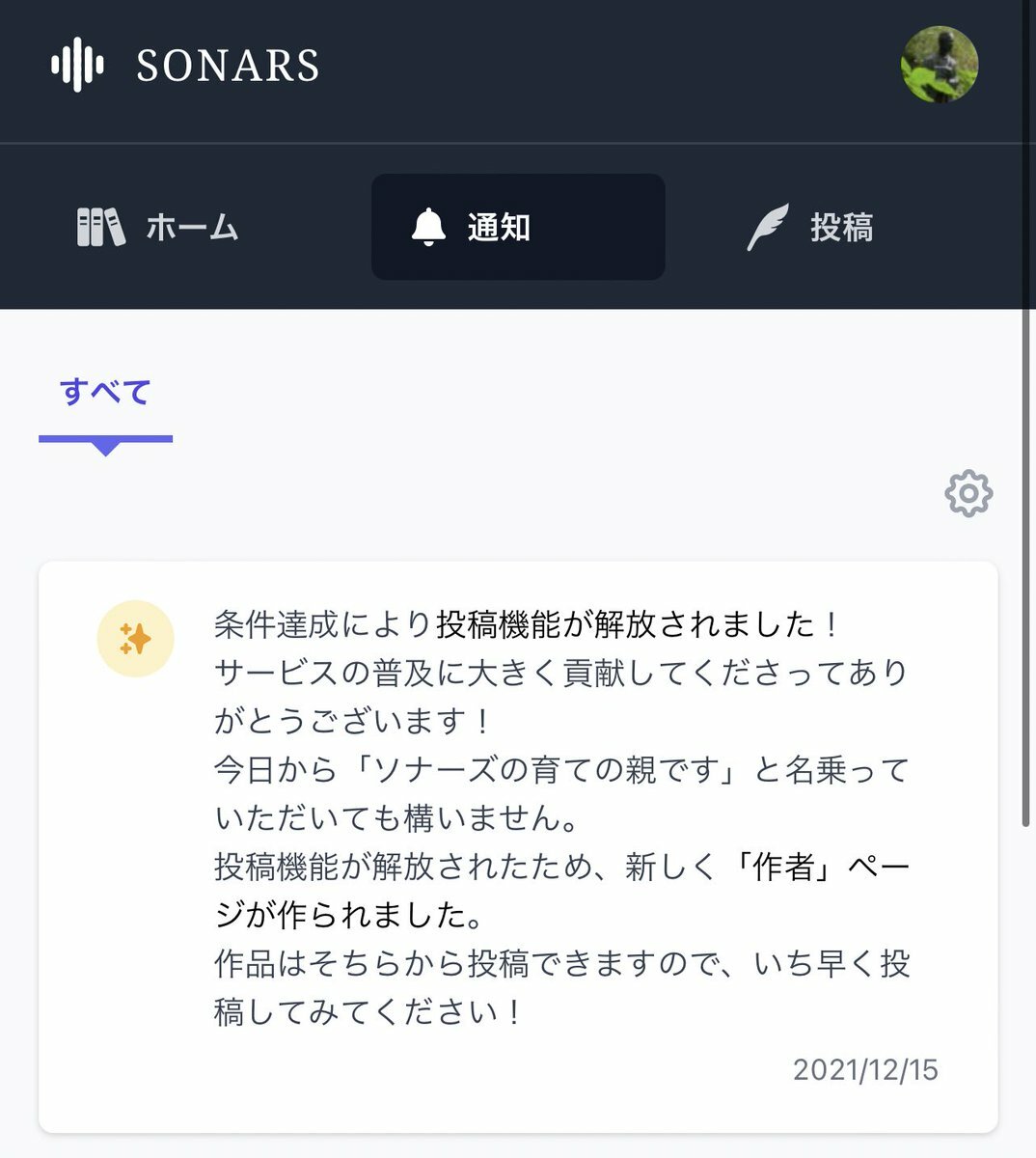The height and width of the screenshot is (1158, 1036).
Task: Open the profile avatar menu
Action: [x=939, y=65]
